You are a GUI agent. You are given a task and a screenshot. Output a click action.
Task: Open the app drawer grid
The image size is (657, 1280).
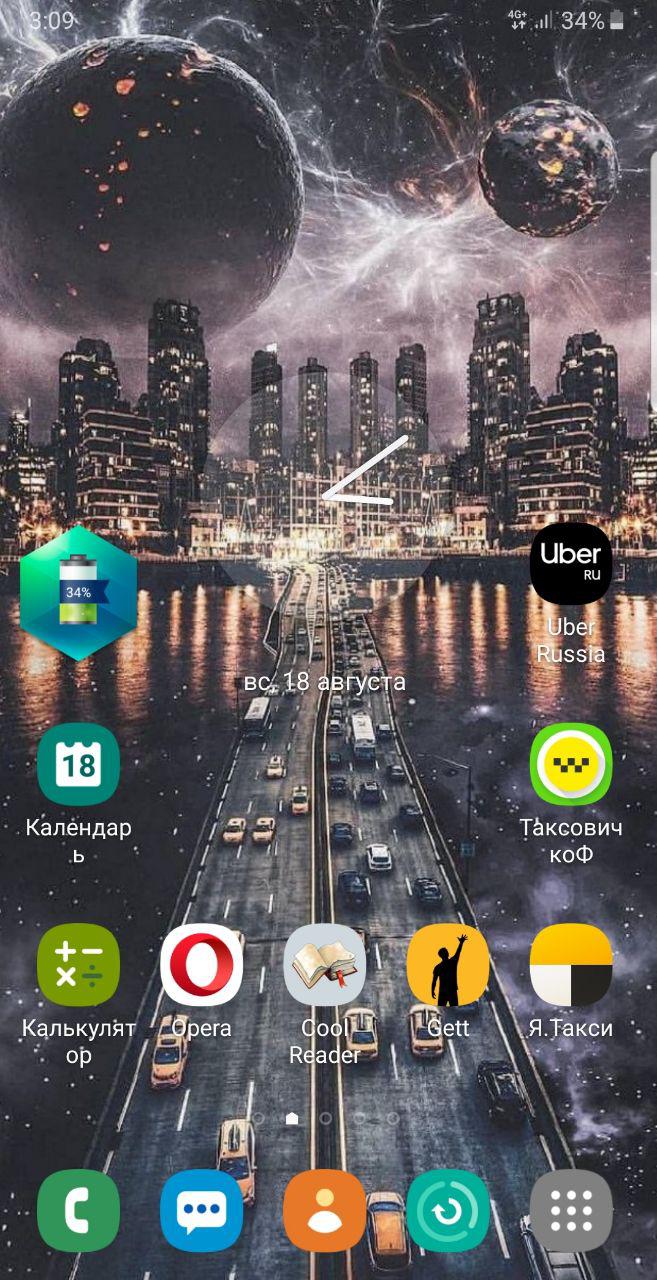[571, 1210]
